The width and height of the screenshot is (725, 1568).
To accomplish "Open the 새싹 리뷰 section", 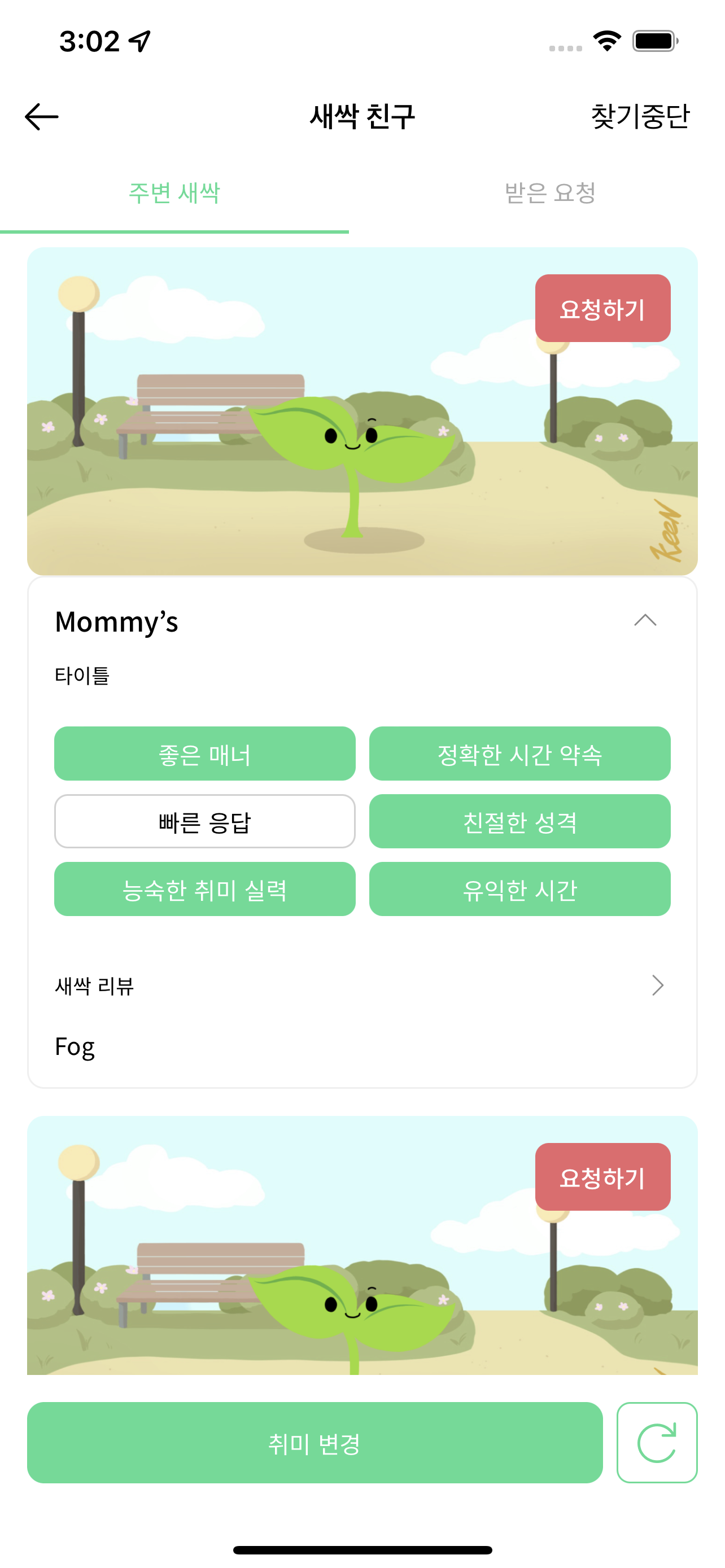I will pyautogui.click(x=657, y=985).
